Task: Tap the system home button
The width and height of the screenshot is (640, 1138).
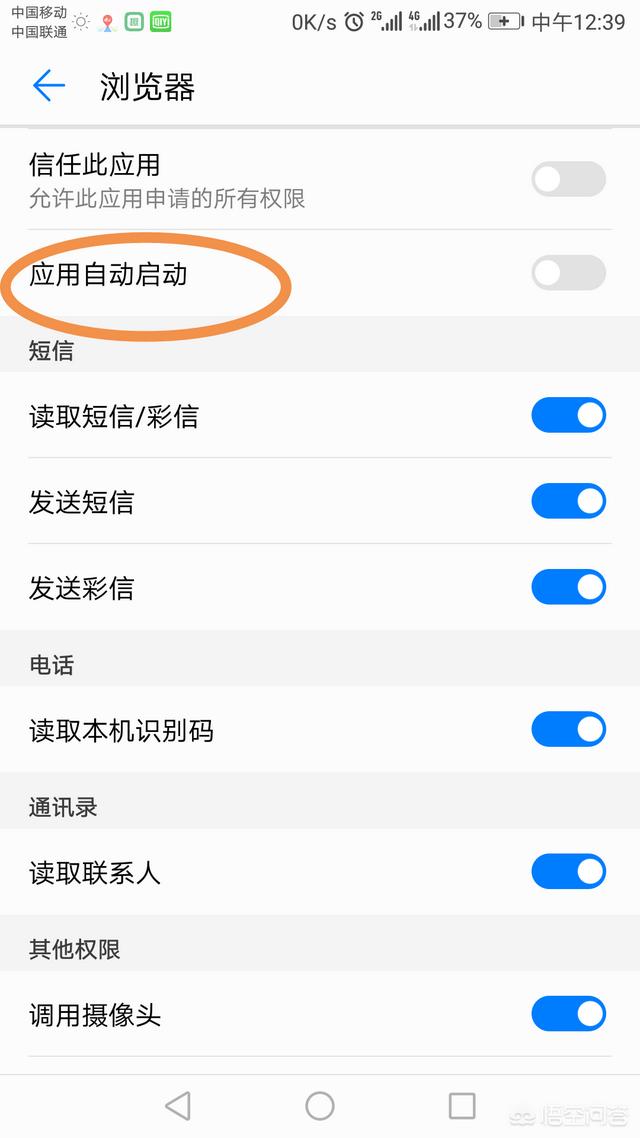Action: click(320, 1105)
